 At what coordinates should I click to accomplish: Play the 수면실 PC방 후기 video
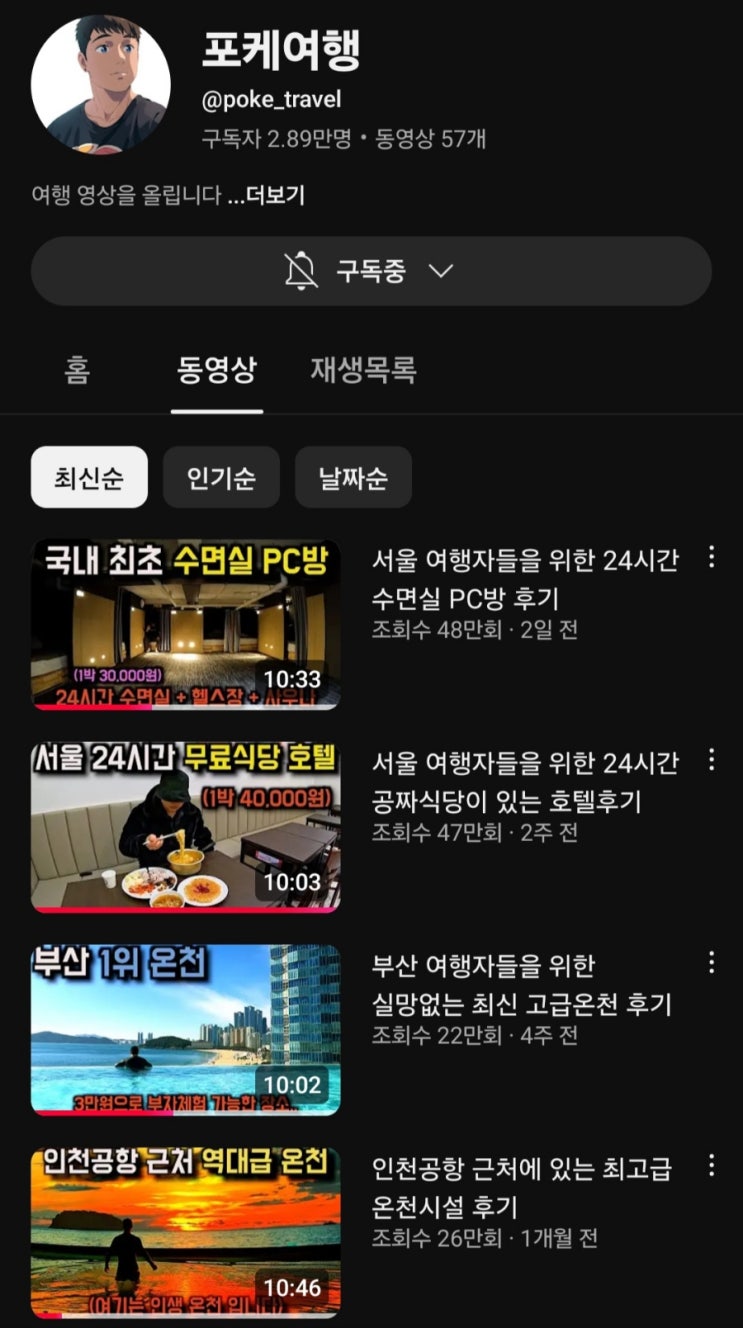pyautogui.click(x=186, y=625)
